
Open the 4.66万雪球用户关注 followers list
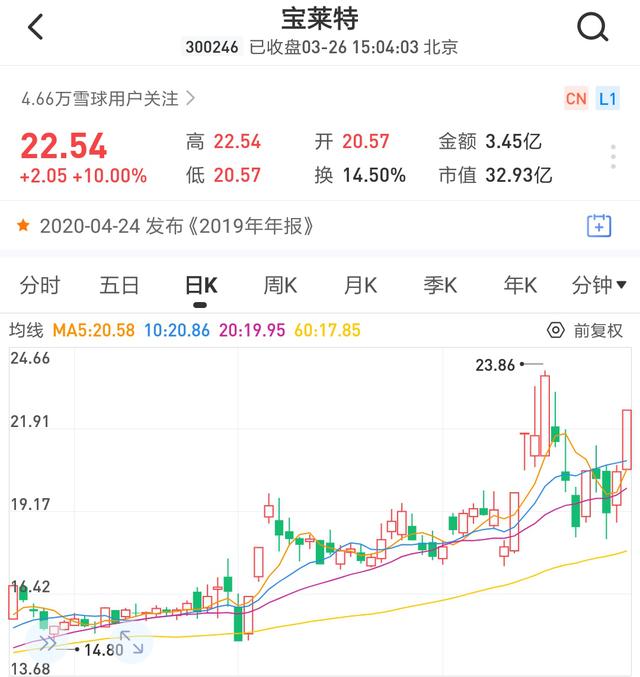(108, 99)
